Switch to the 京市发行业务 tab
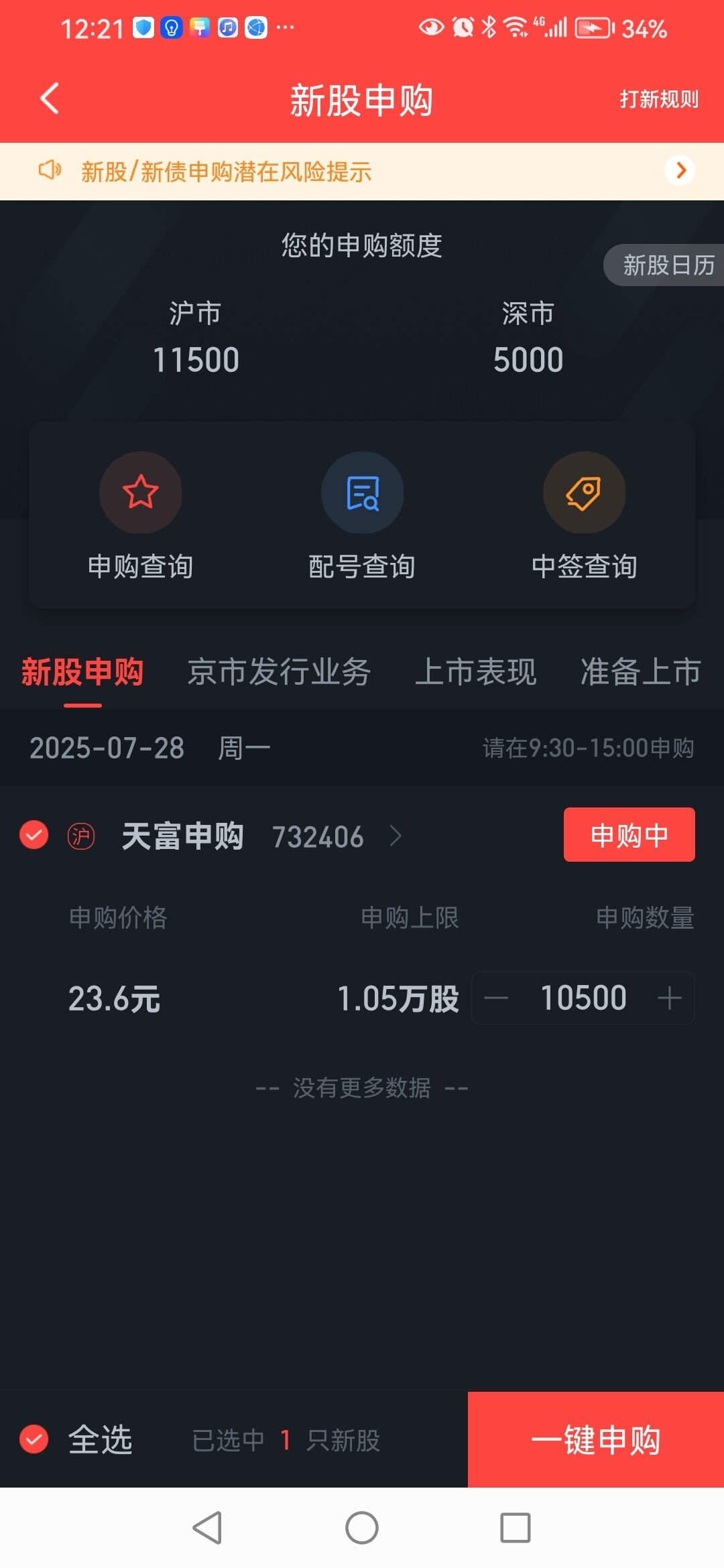Image resolution: width=724 pixels, height=1568 pixels. pyautogui.click(x=279, y=672)
